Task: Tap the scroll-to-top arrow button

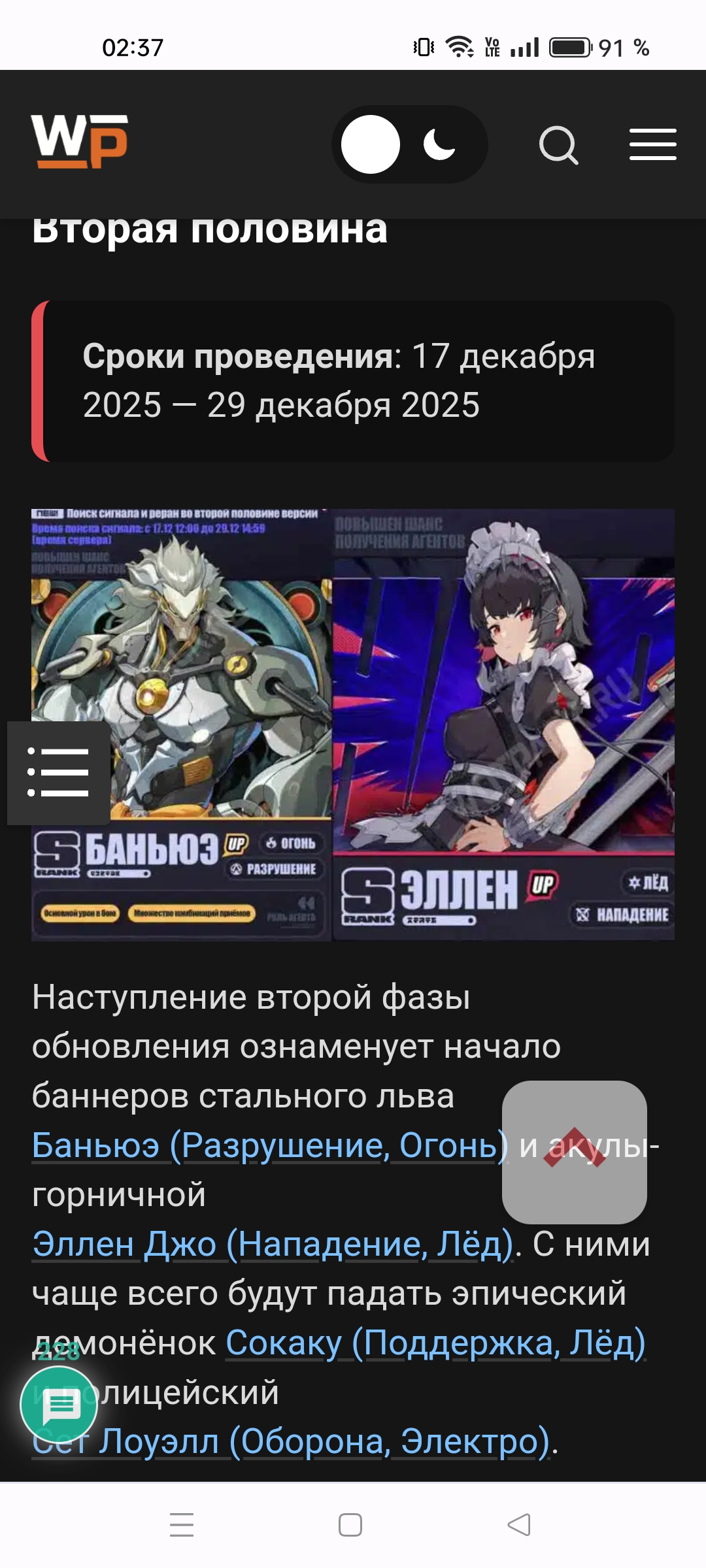Action: (x=574, y=1152)
